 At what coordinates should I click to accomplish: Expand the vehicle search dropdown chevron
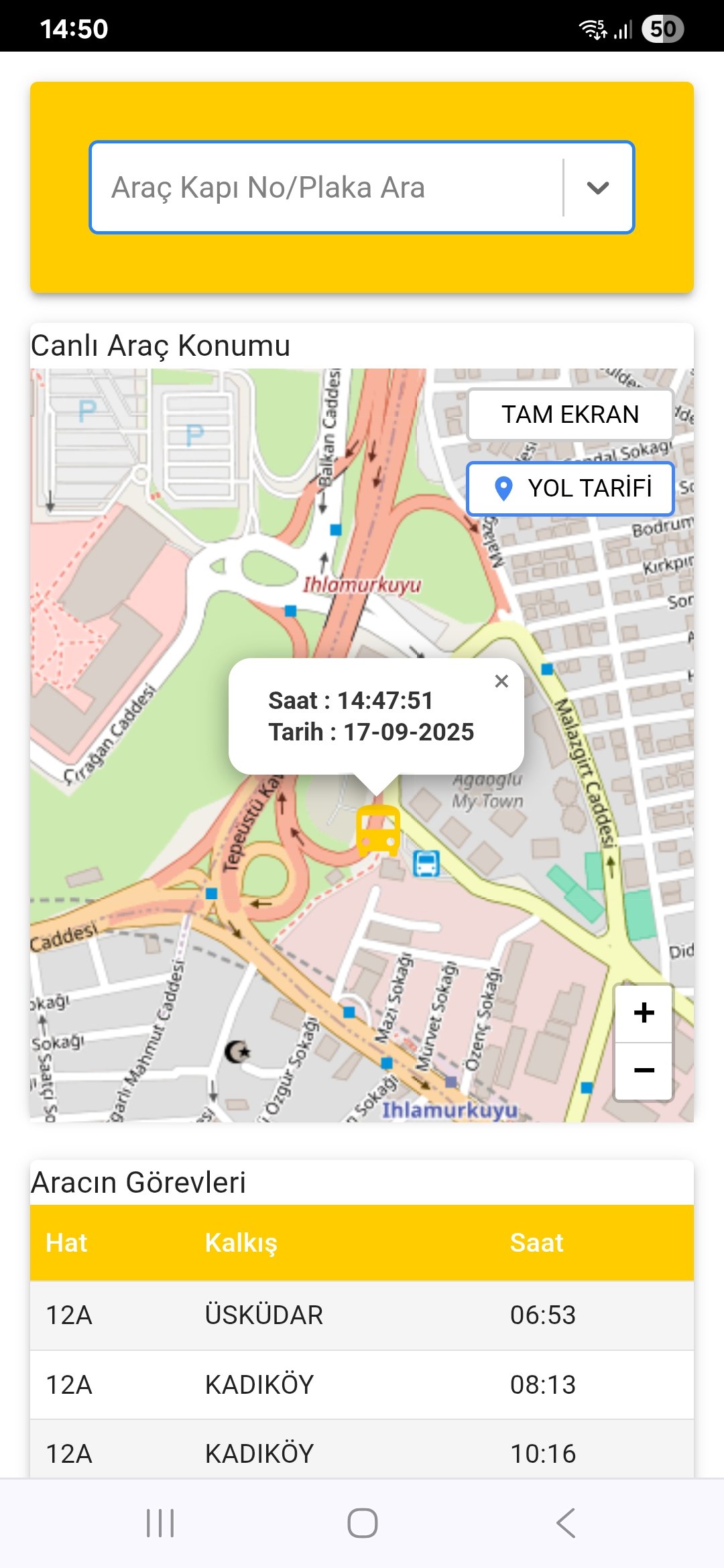pyautogui.click(x=598, y=188)
